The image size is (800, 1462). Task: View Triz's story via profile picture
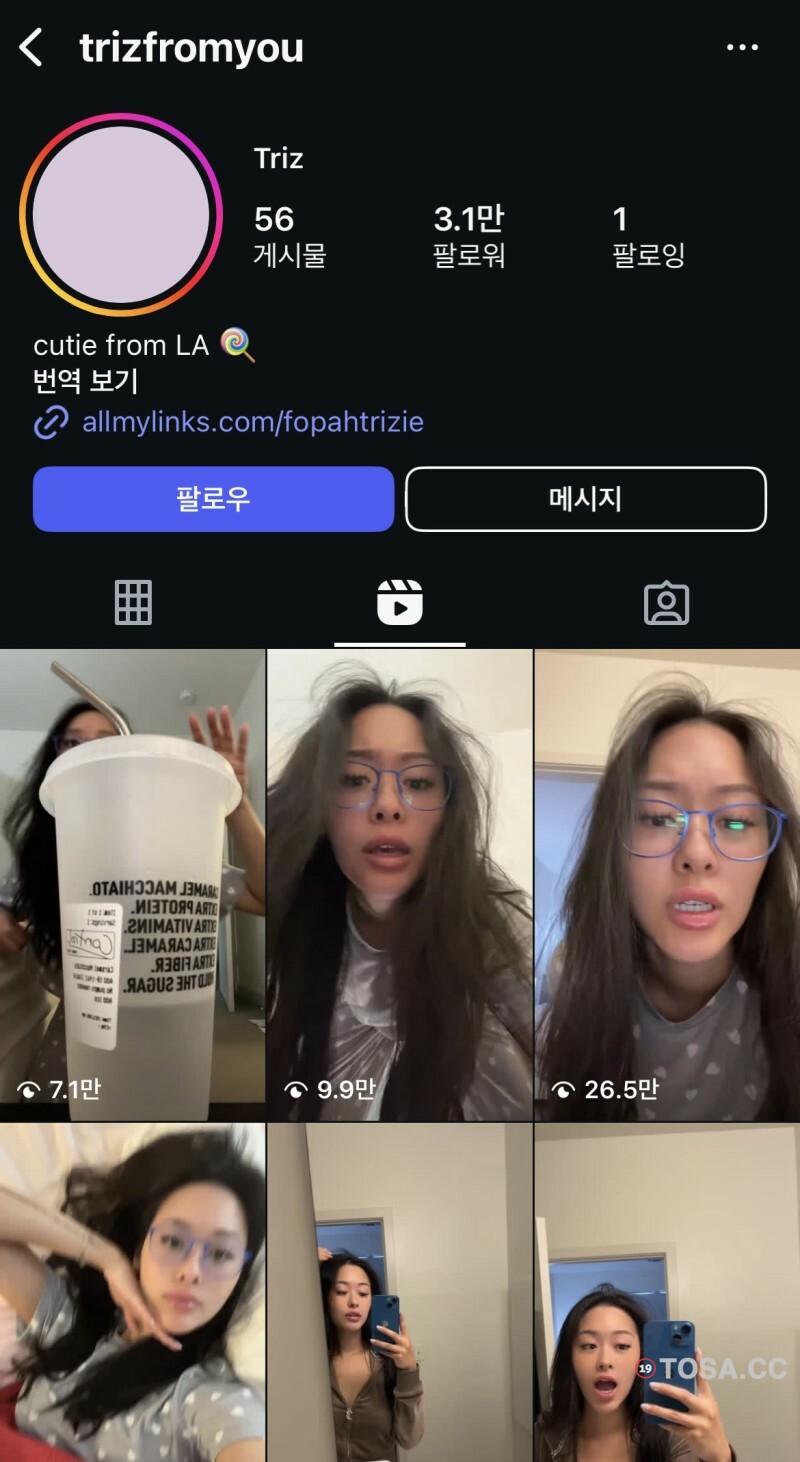click(121, 214)
